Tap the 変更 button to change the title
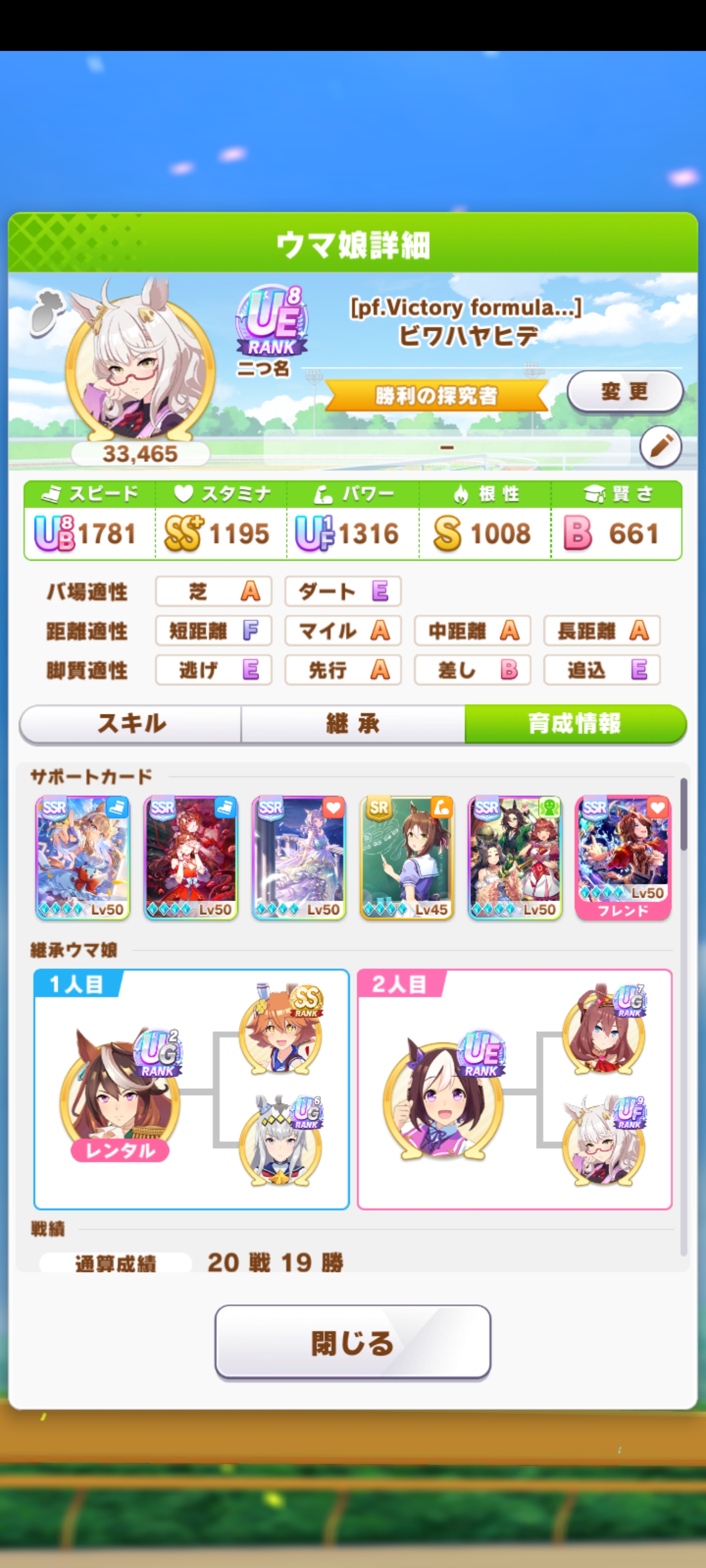 tap(625, 392)
